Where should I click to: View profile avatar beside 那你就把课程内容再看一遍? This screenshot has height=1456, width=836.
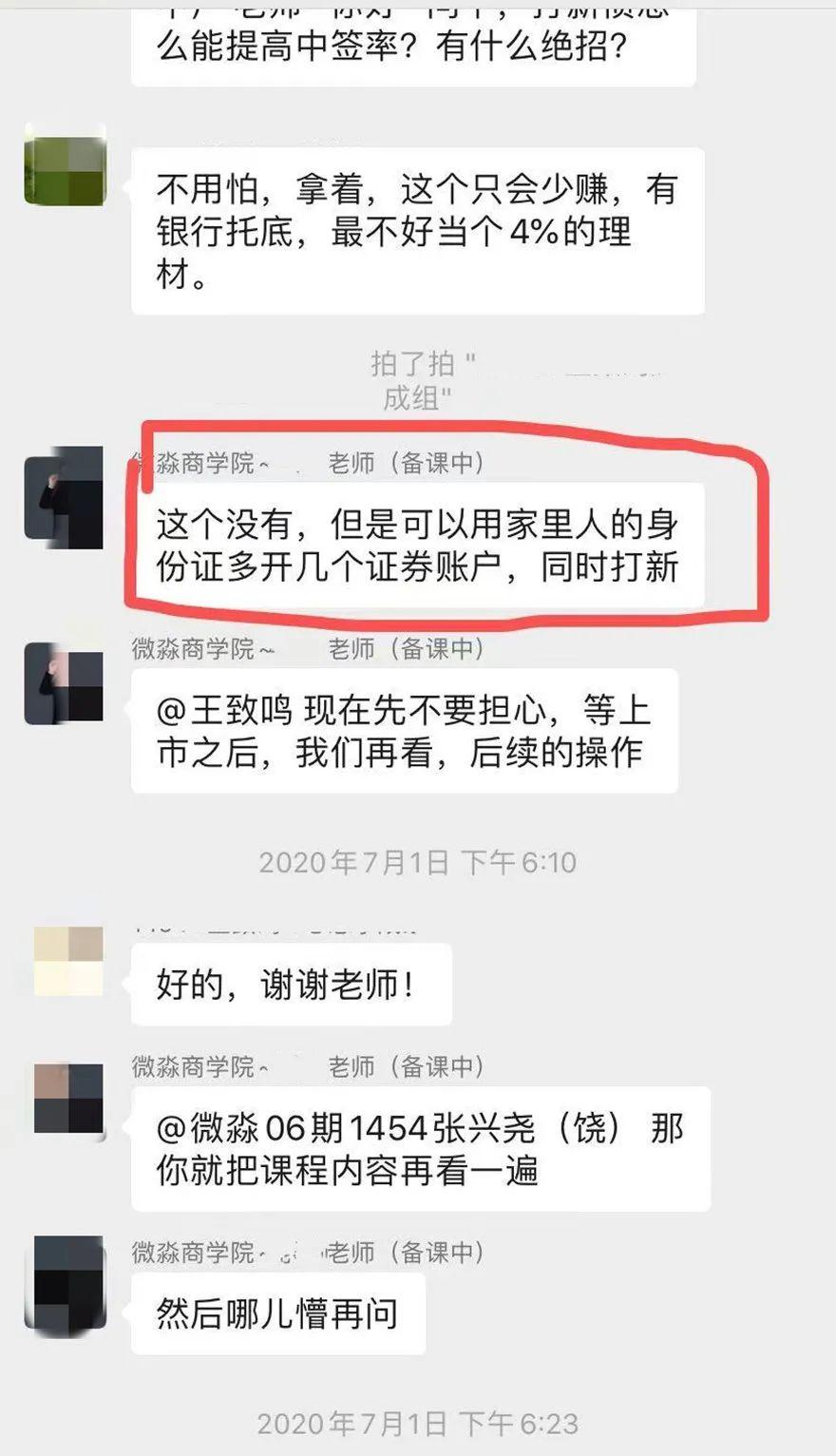pyautogui.click(x=68, y=1099)
